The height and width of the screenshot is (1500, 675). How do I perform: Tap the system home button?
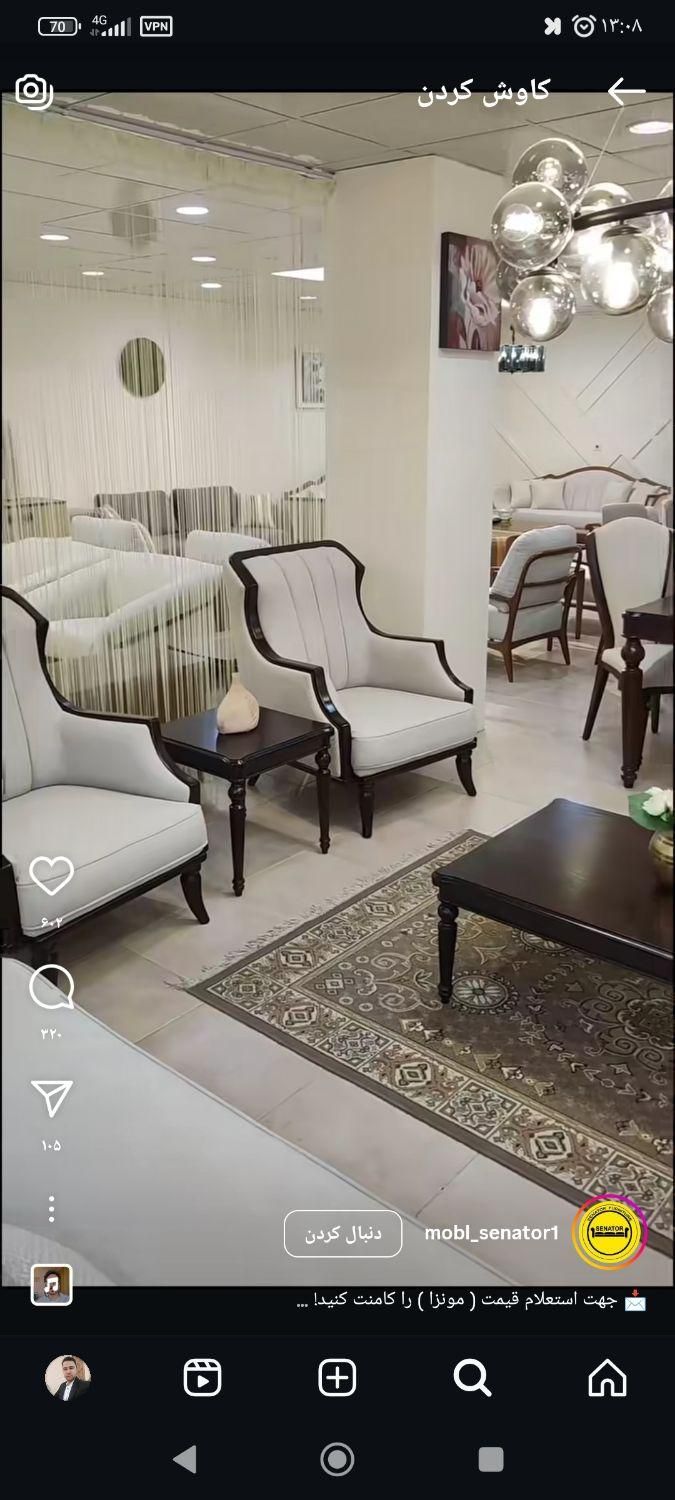point(337,1459)
